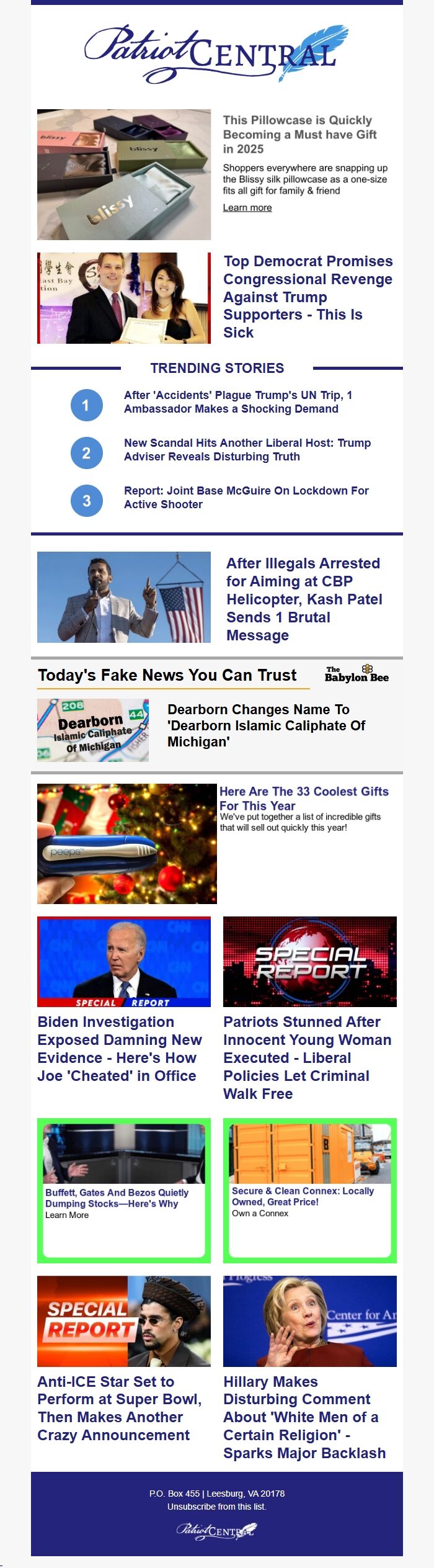Open New Scandal Hits Another Liberal Host story

pos(247,450)
